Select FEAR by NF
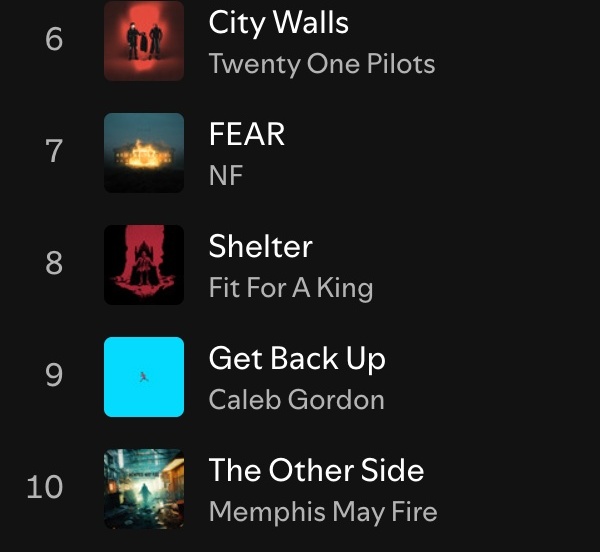The image size is (600, 552). pos(246,134)
